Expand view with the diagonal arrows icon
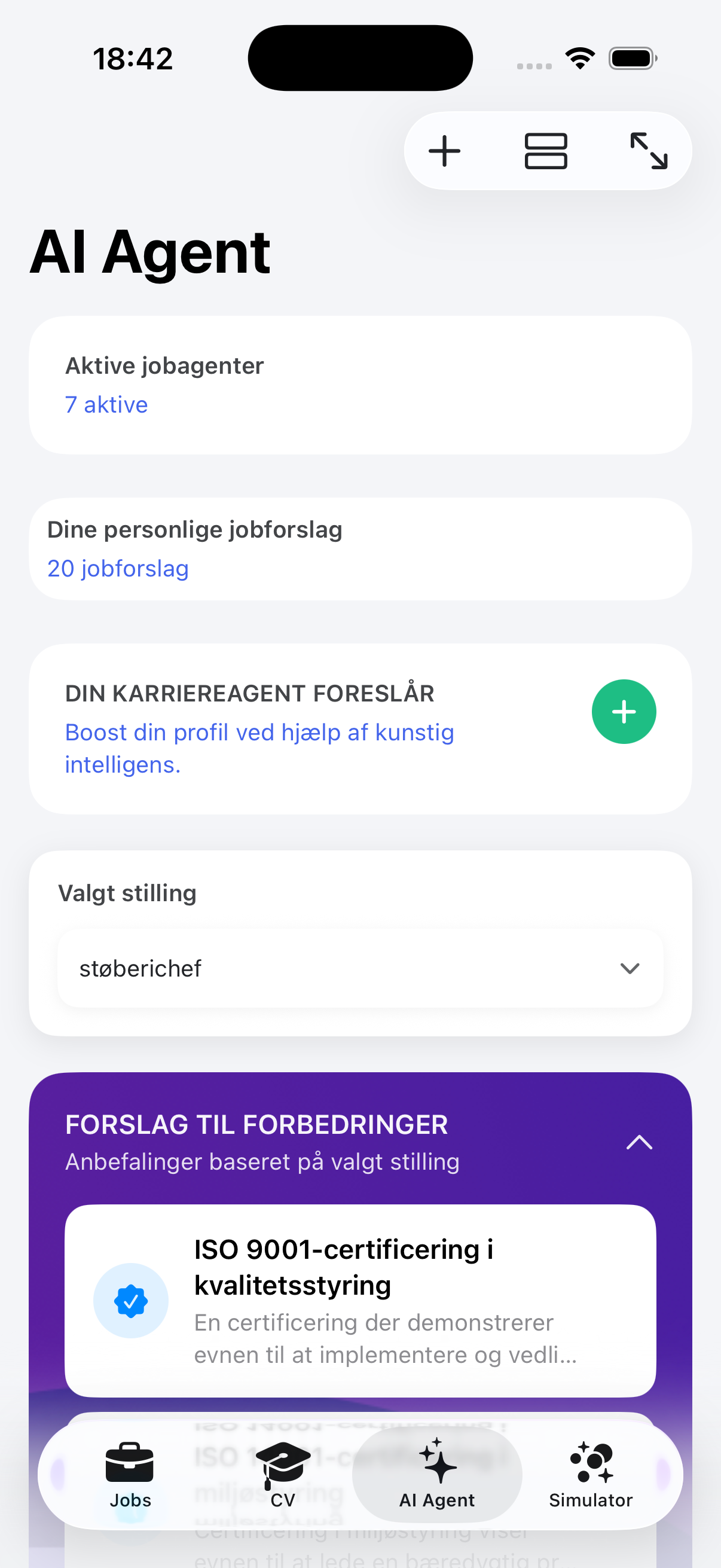The width and height of the screenshot is (721, 1568). point(649,151)
